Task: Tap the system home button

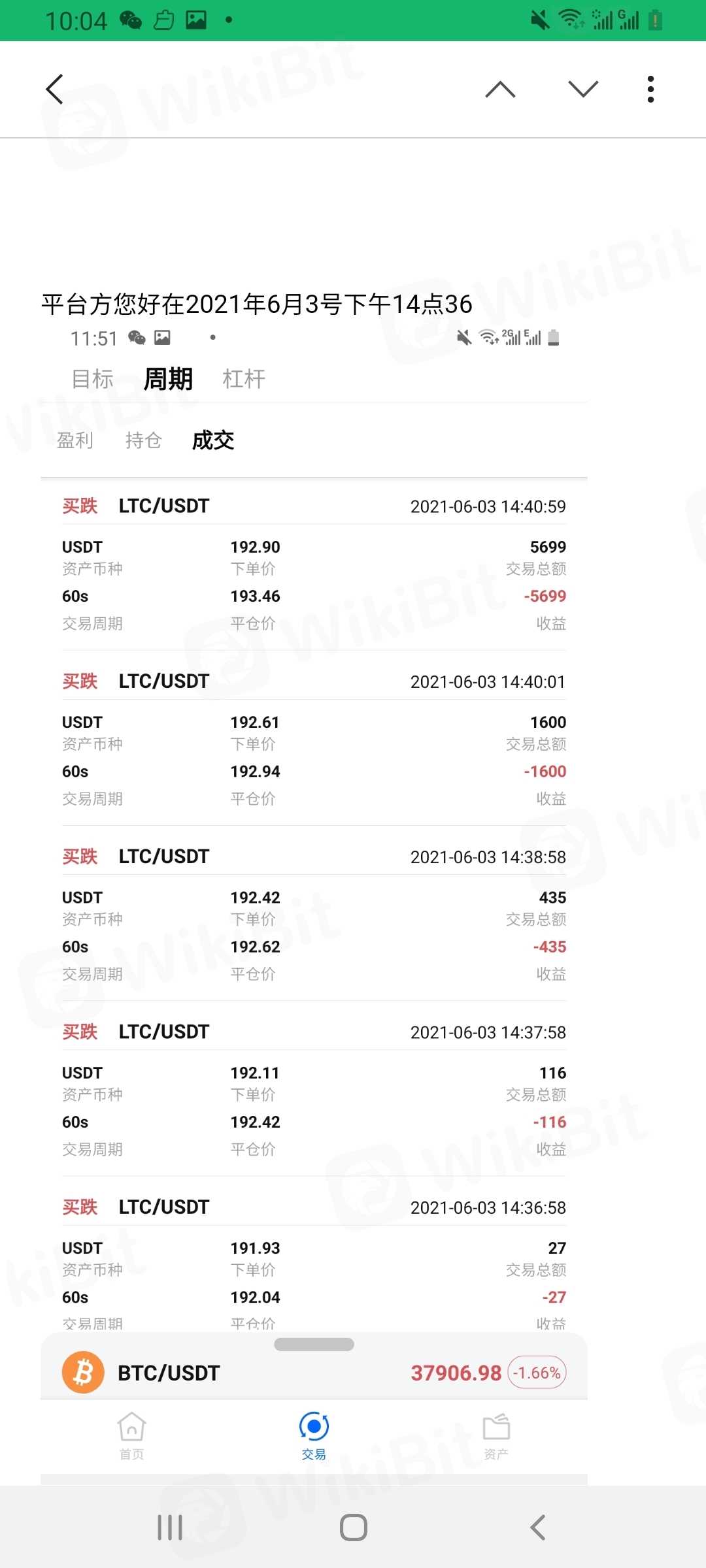Action: pos(353,1527)
